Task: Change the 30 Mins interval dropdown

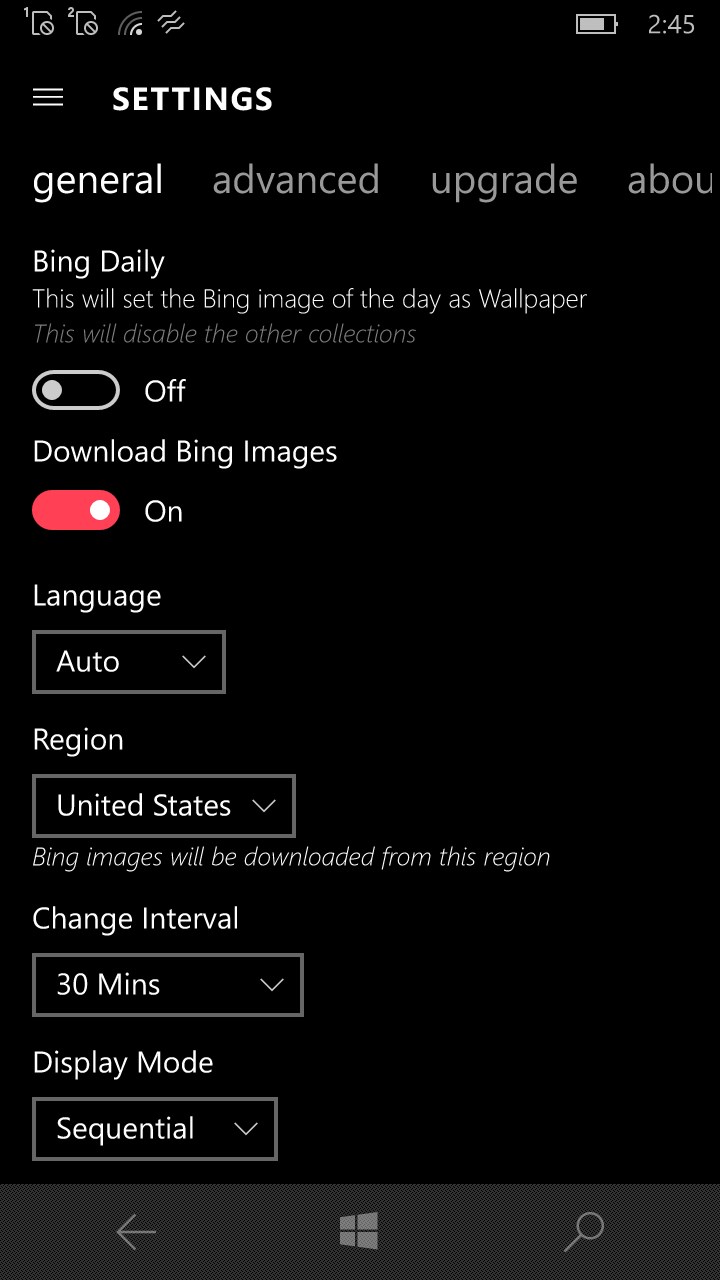Action: (168, 985)
